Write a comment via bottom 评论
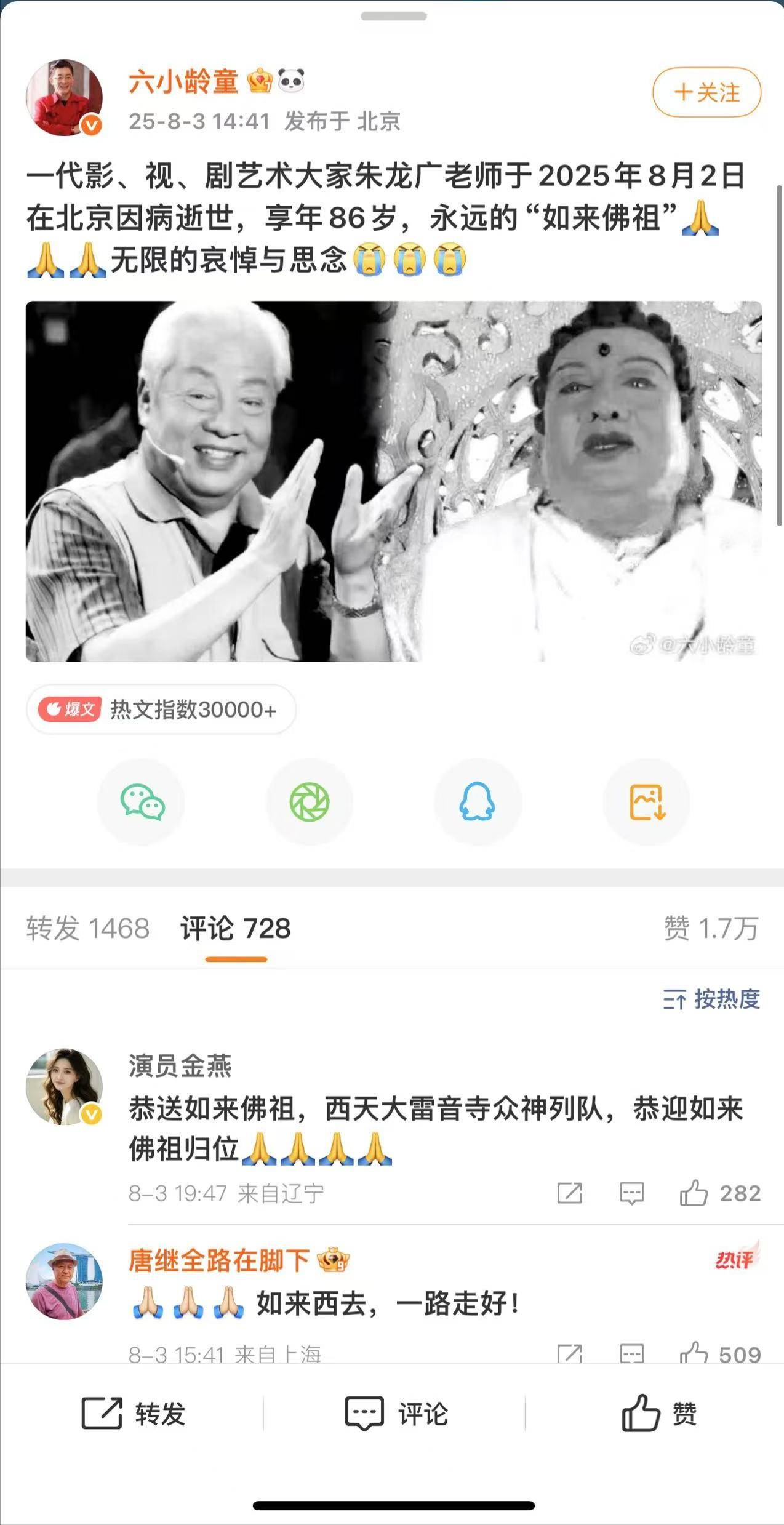This screenshot has width=784, height=1525. [396, 1413]
